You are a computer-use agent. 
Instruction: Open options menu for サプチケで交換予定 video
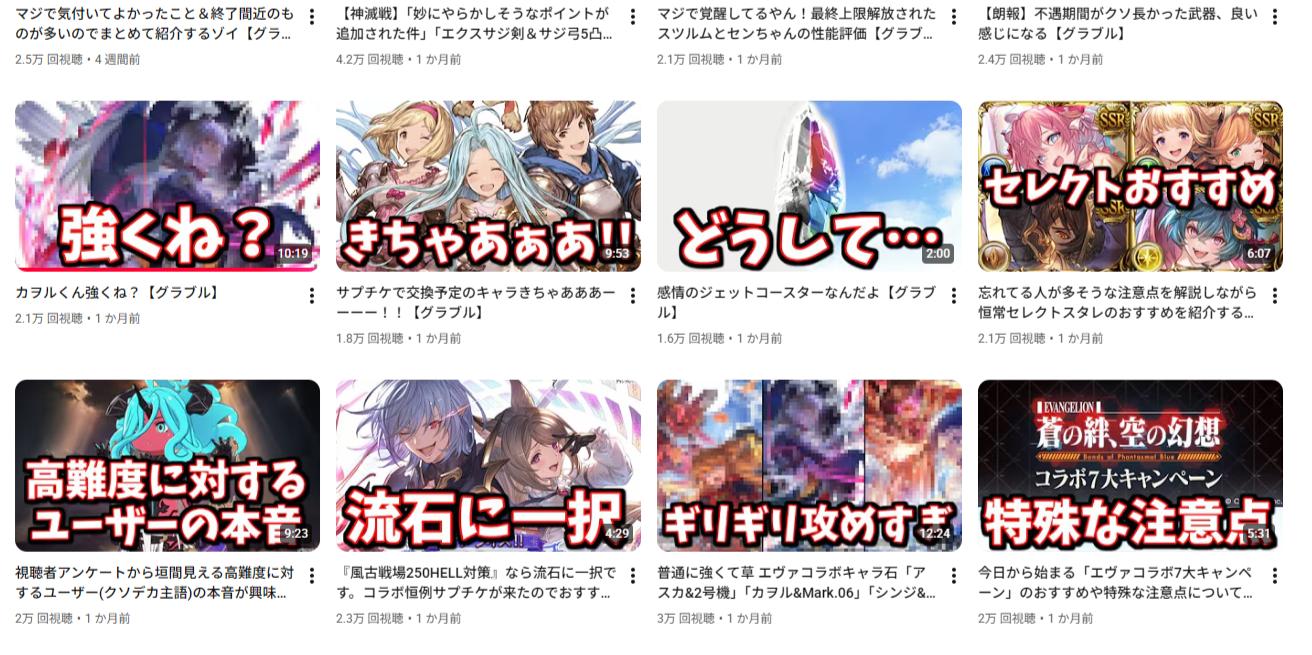[x=633, y=296]
